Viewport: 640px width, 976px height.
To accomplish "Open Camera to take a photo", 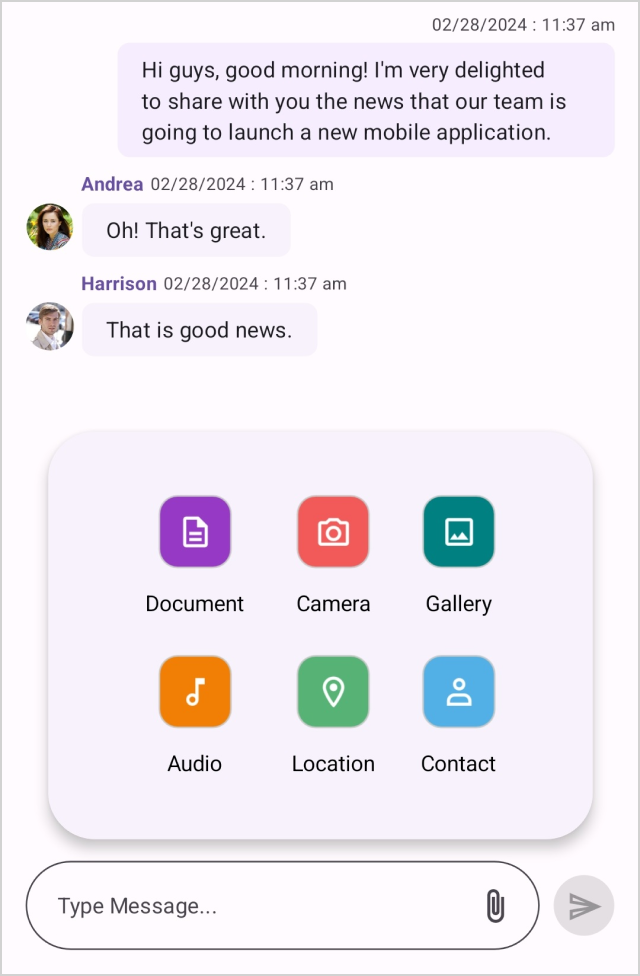I will tap(333, 532).
